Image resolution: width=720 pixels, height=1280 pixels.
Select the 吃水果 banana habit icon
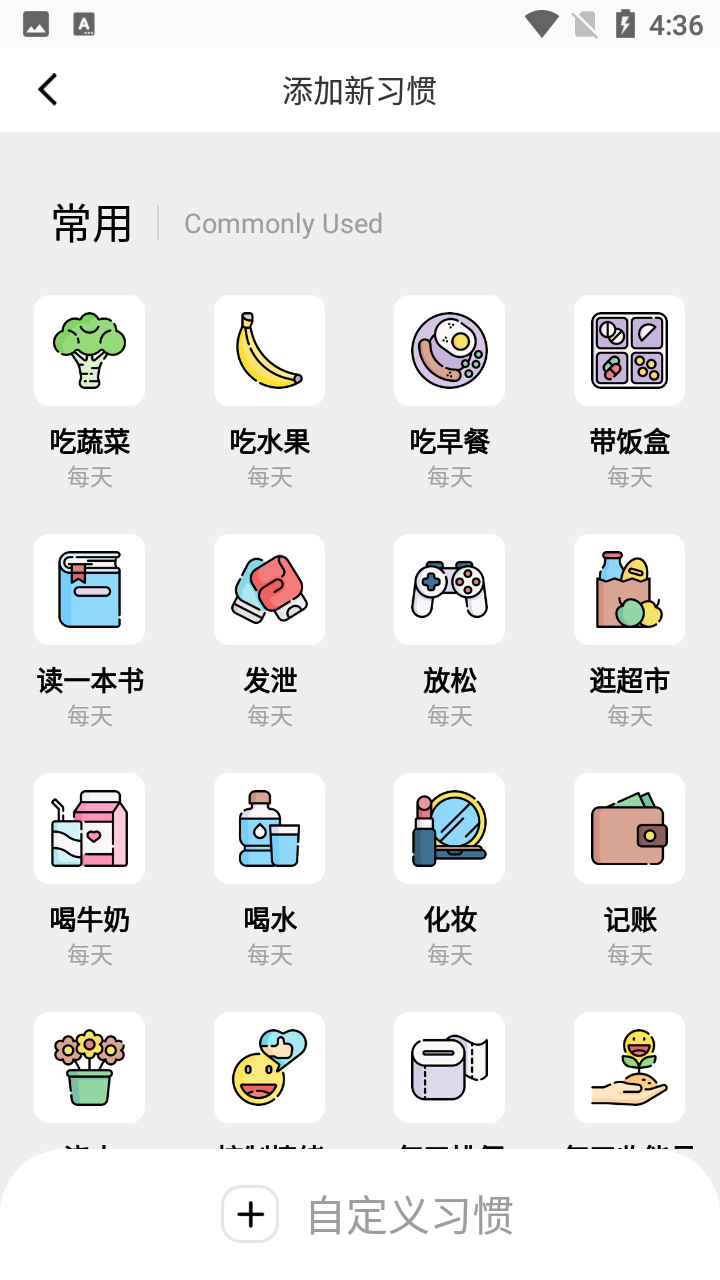269,350
